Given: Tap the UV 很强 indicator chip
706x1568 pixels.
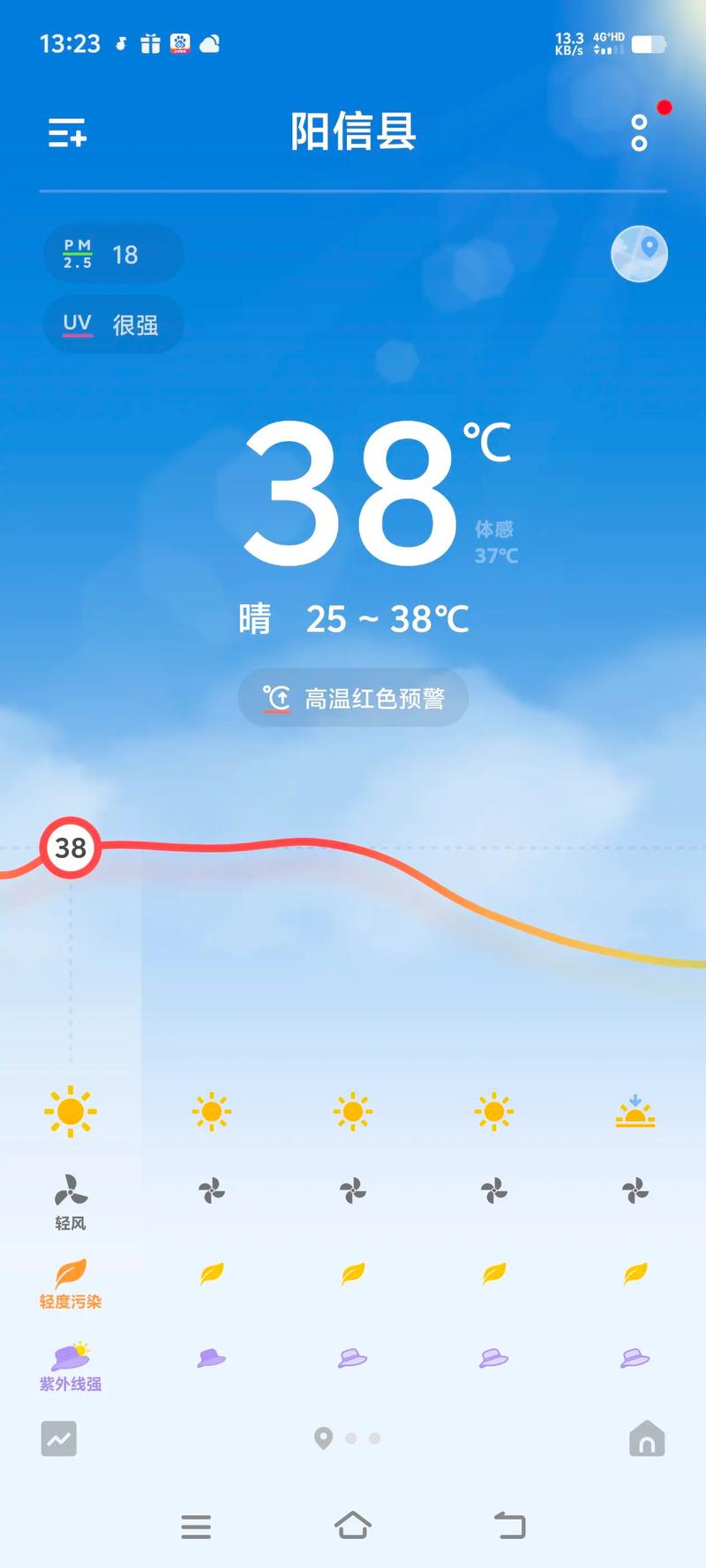Looking at the screenshot, I should pyautogui.click(x=112, y=325).
